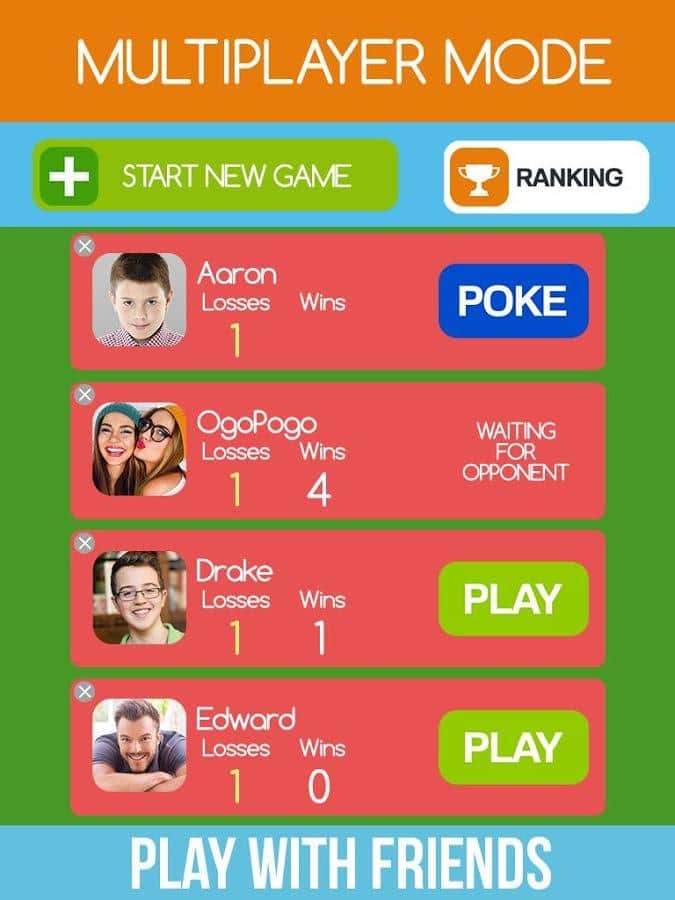Dismiss the OgoPogo game entry
Screen dimensions: 675x900
[85, 395]
